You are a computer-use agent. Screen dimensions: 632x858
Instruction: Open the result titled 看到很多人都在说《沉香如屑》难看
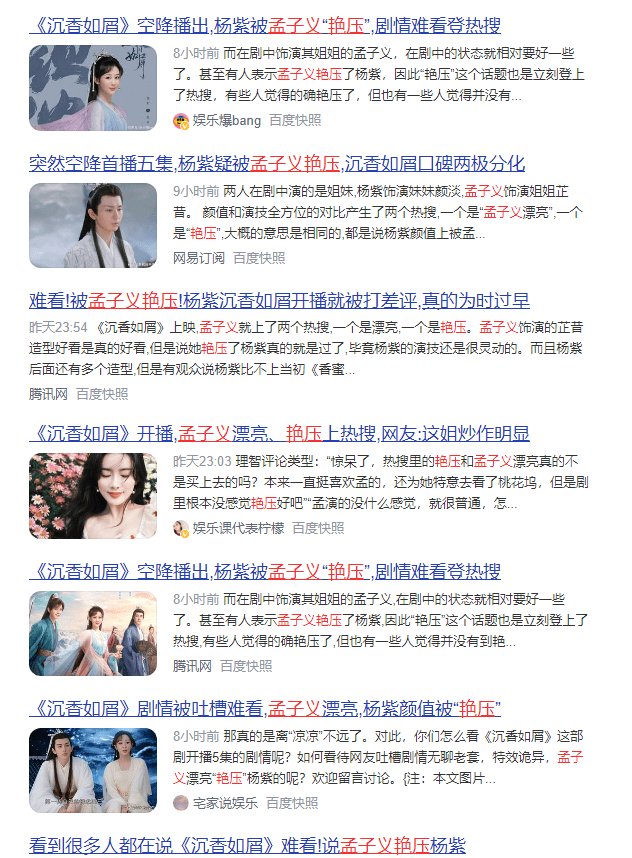(x=247, y=845)
